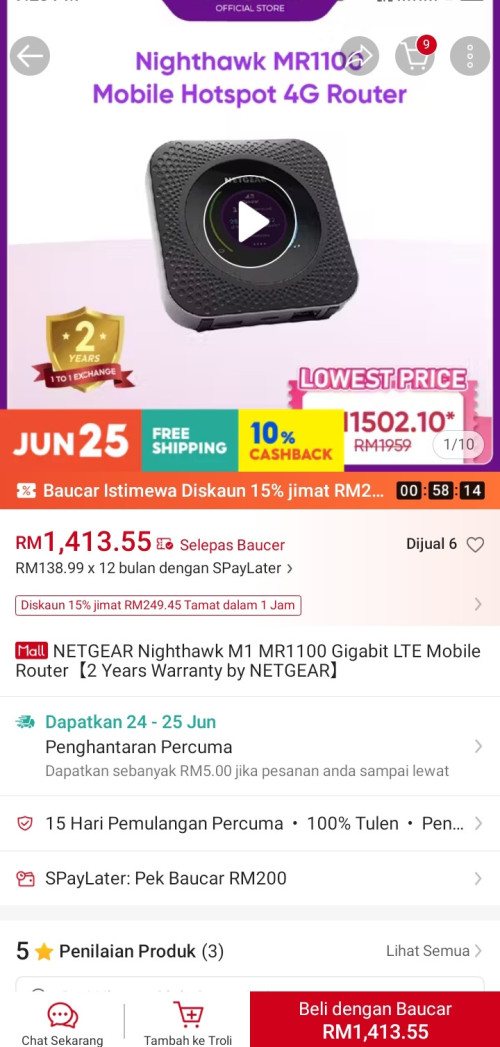This screenshot has height=1047, width=500.
Task: Play the product video
Action: 251,222
